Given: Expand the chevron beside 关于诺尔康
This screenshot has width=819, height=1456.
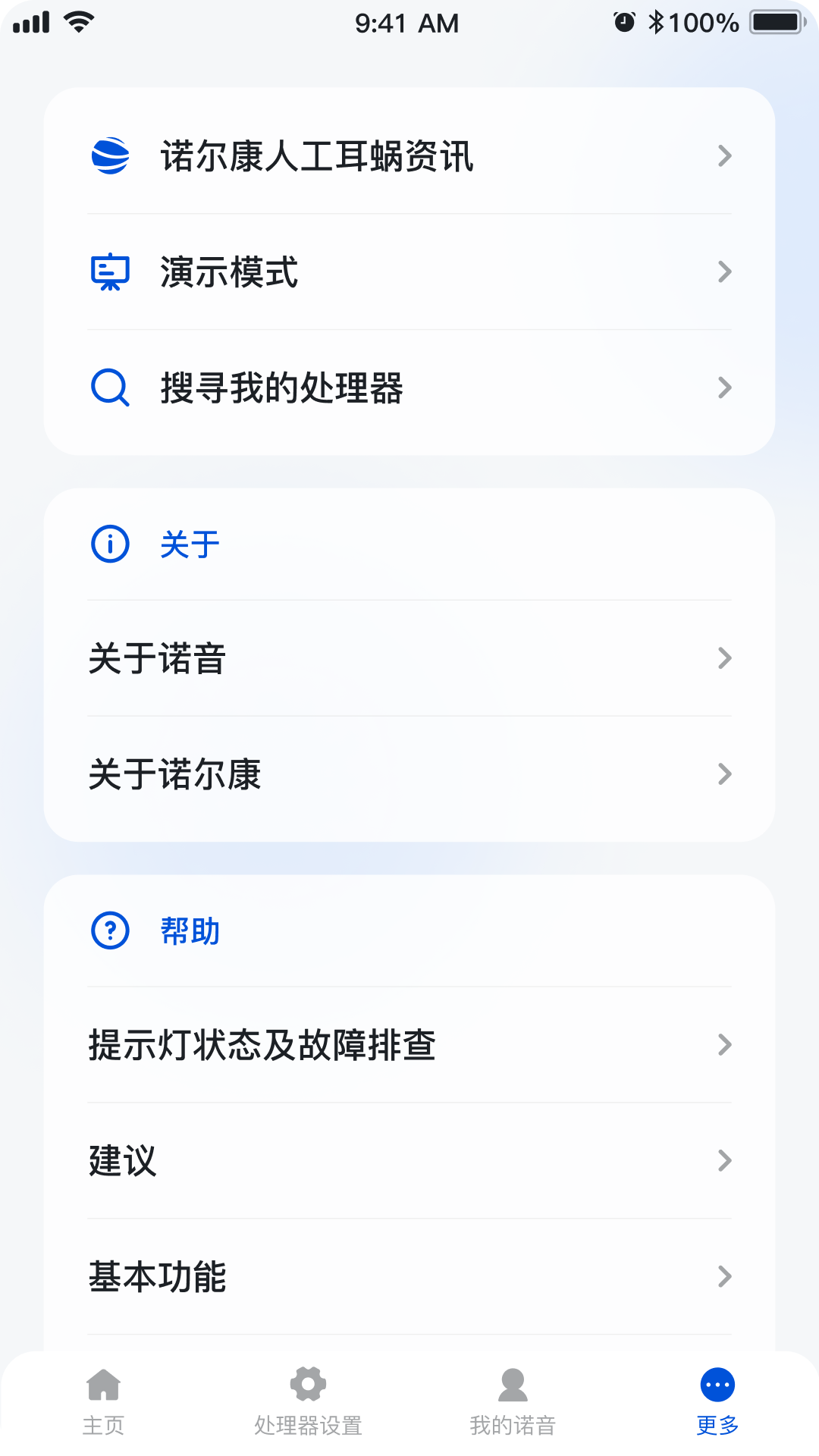Looking at the screenshot, I should 726,774.
